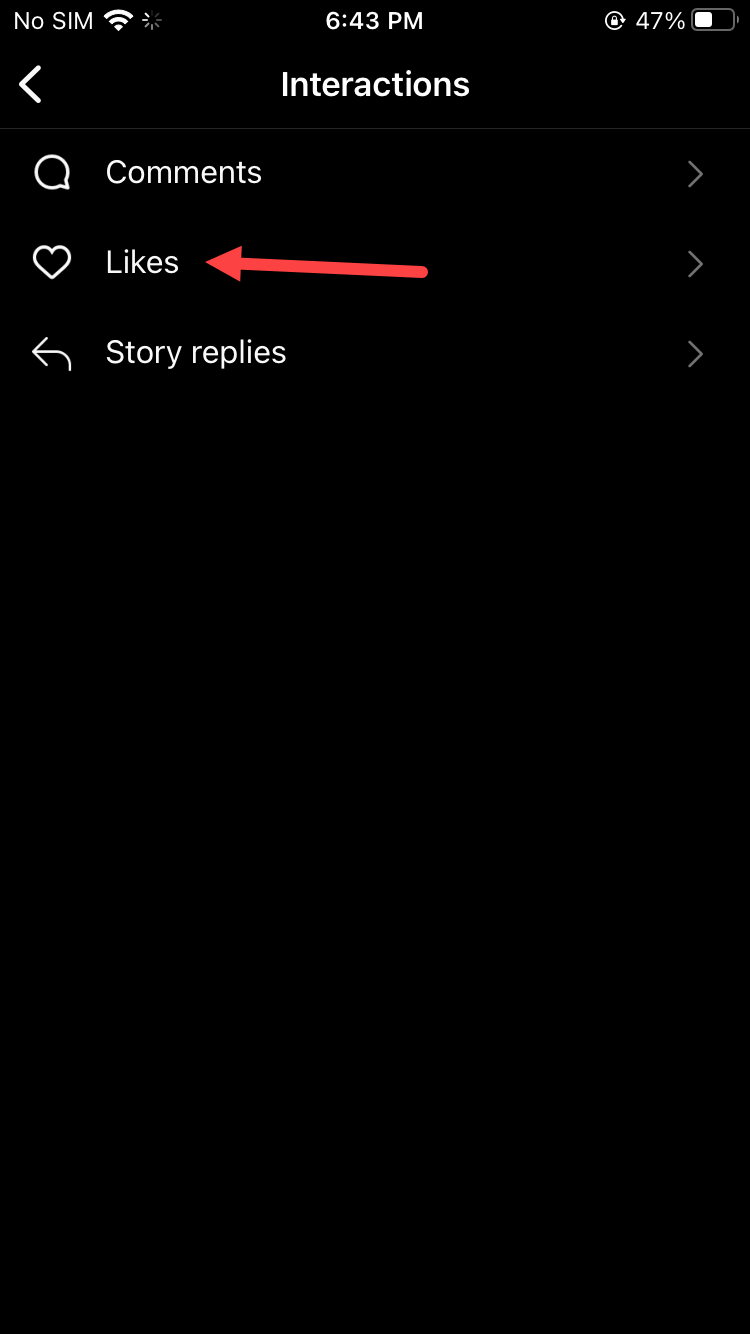Go back from the Interactions screen
Screen dimensions: 750x1334
point(31,85)
